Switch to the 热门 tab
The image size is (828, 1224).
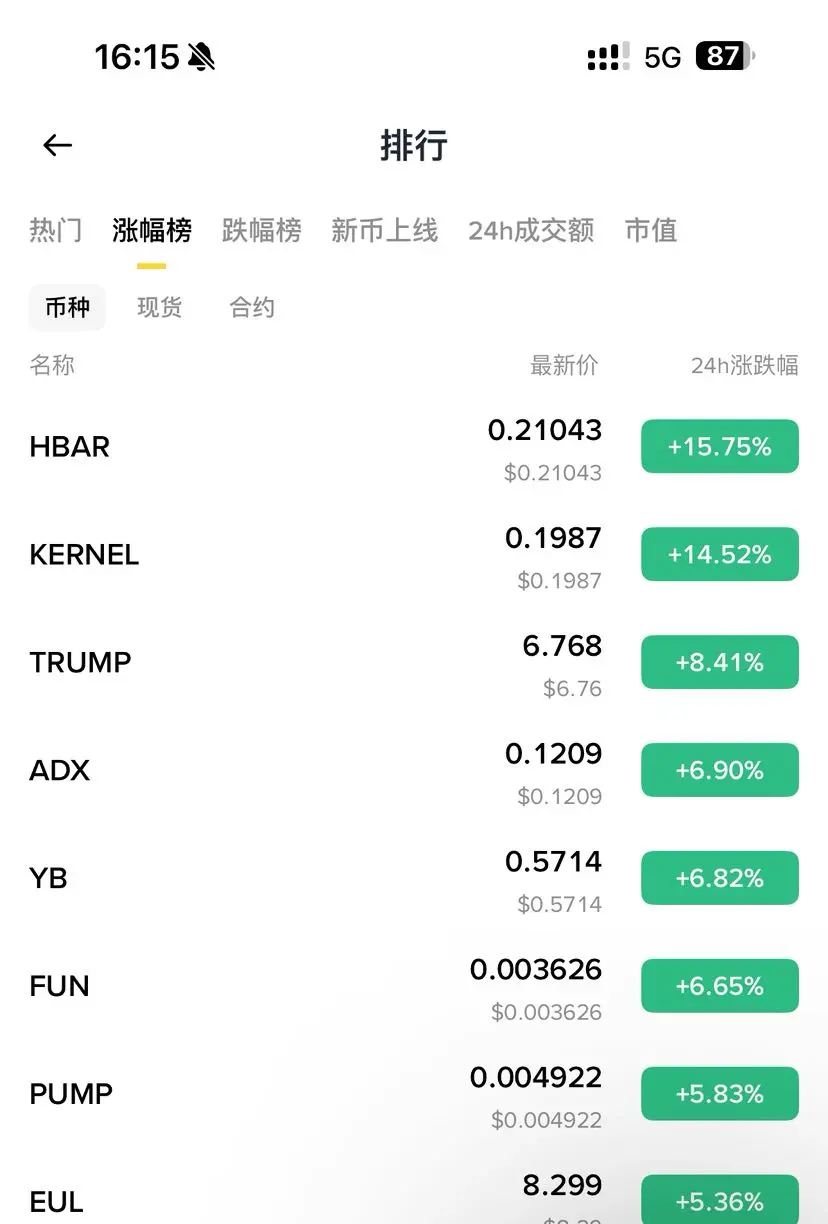click(56, 231)
